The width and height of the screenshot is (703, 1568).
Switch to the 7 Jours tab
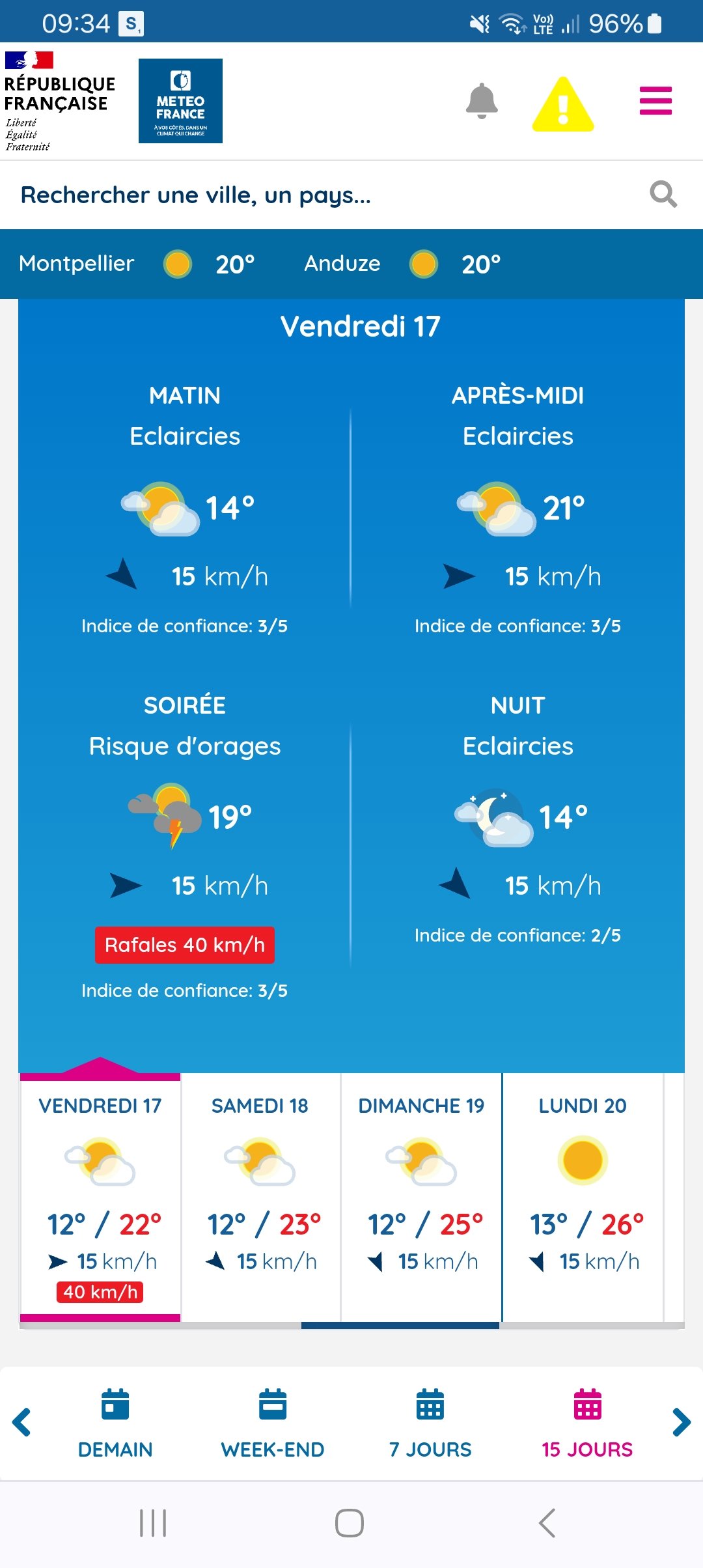click(430, 1423)
